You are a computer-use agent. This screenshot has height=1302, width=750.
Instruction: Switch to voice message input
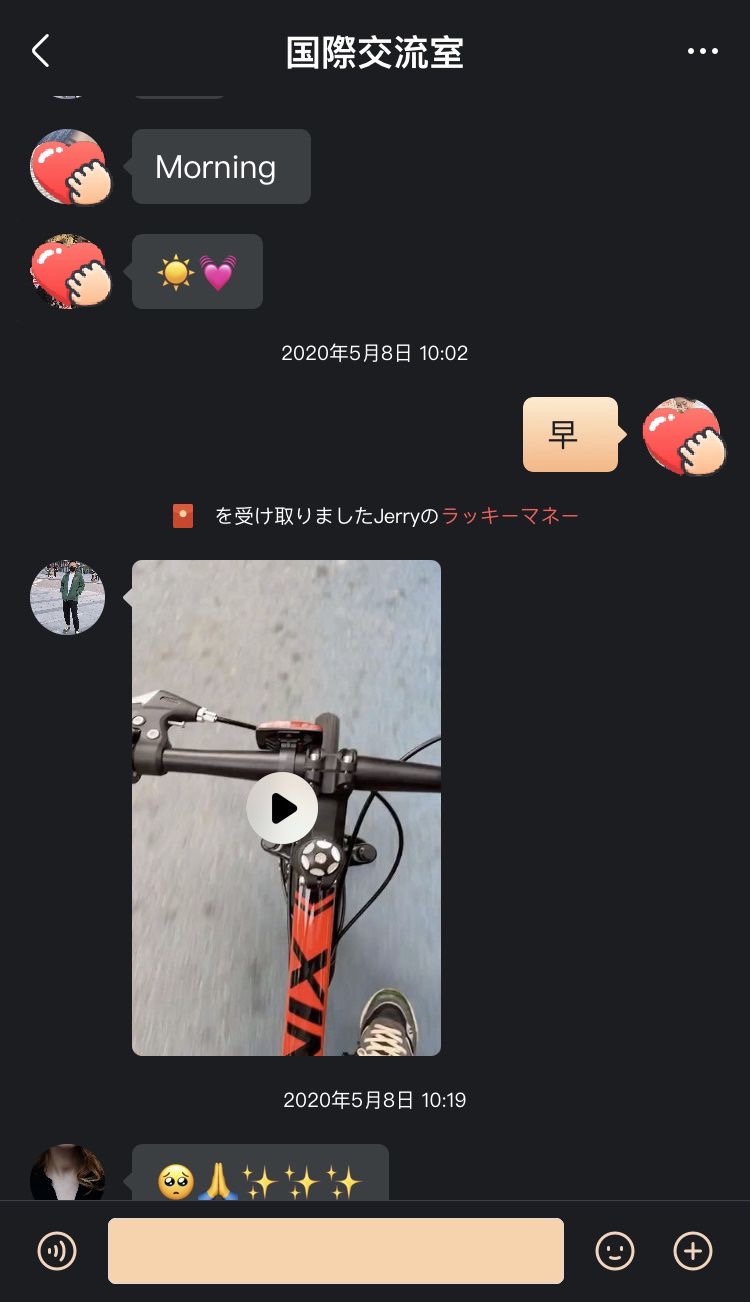[x=57, y=1251]
